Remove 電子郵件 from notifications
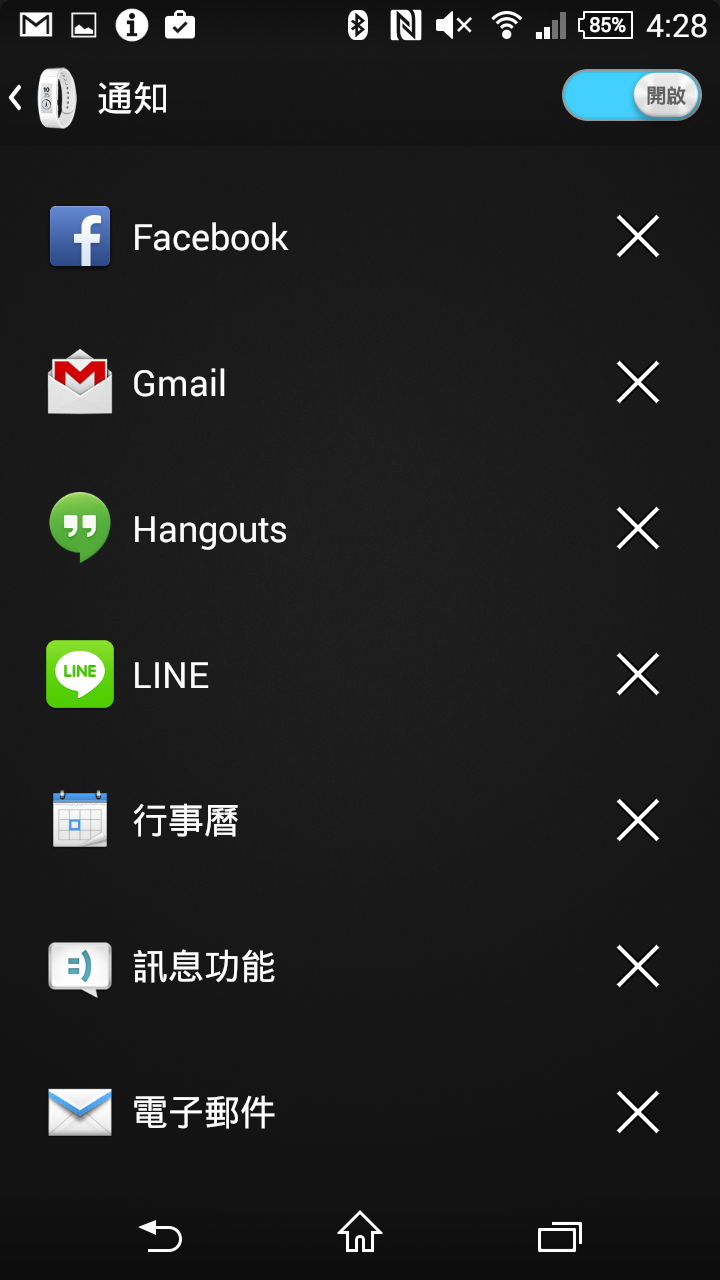Image resolution: width=720 pixels, height=1280 pixels. point(637,1113)
